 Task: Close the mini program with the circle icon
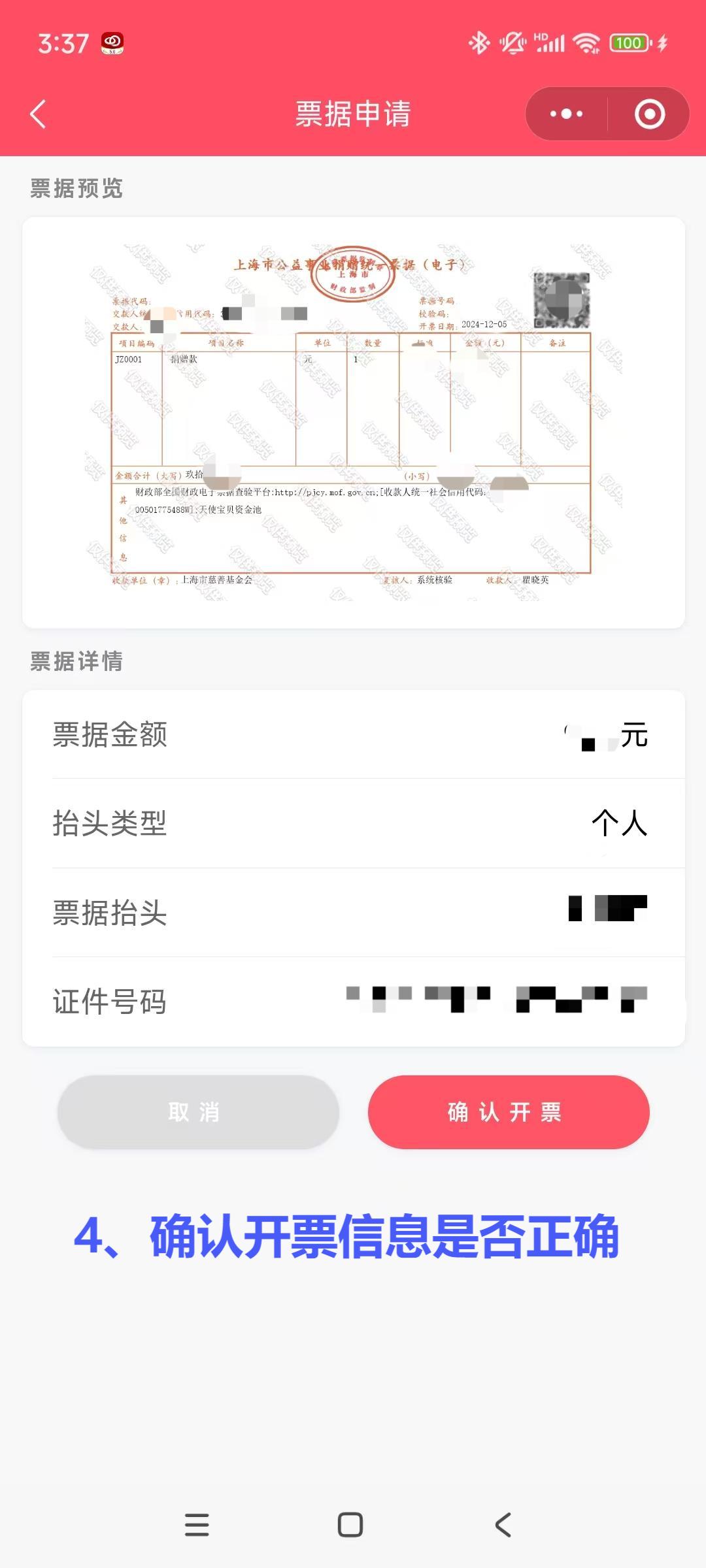point(649,114)
